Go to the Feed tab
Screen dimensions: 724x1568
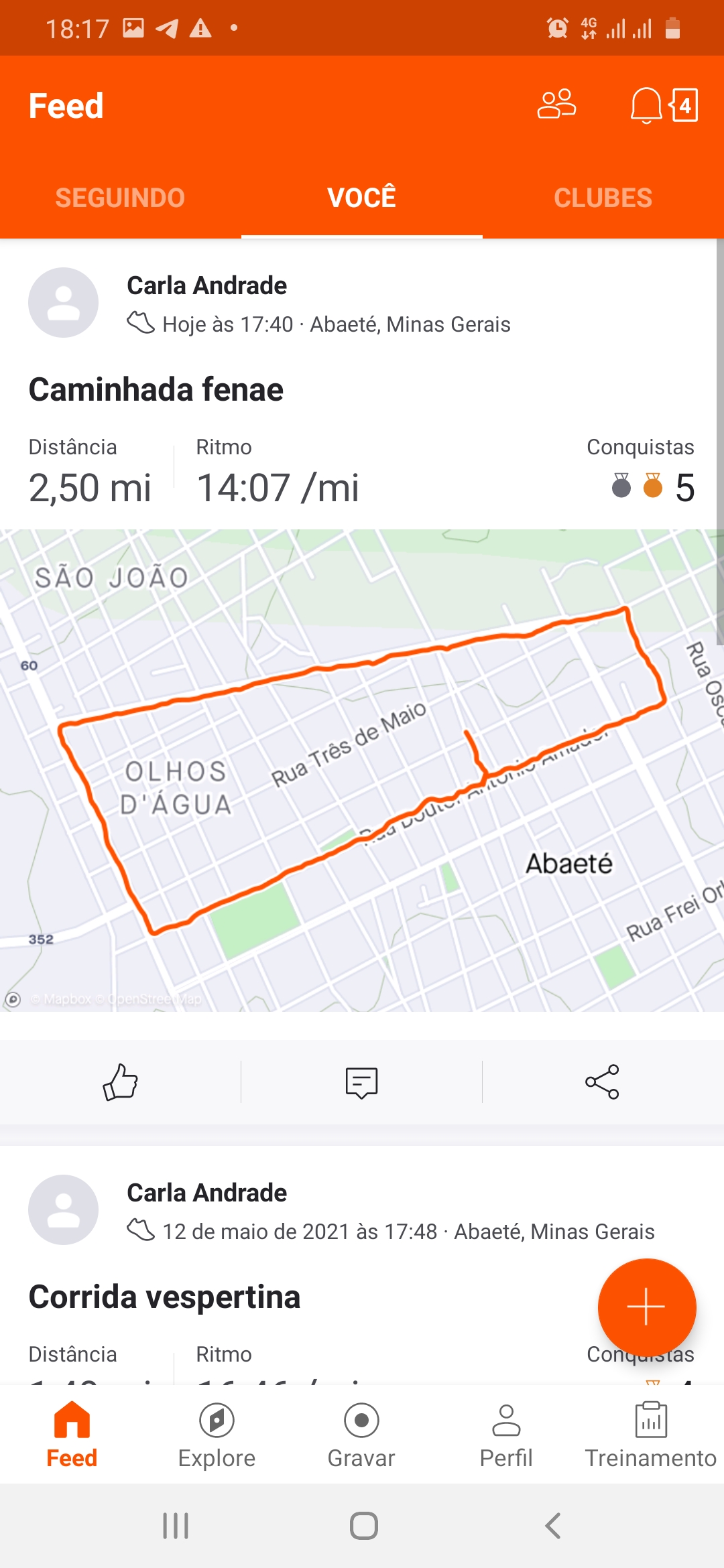point(72,1435)
